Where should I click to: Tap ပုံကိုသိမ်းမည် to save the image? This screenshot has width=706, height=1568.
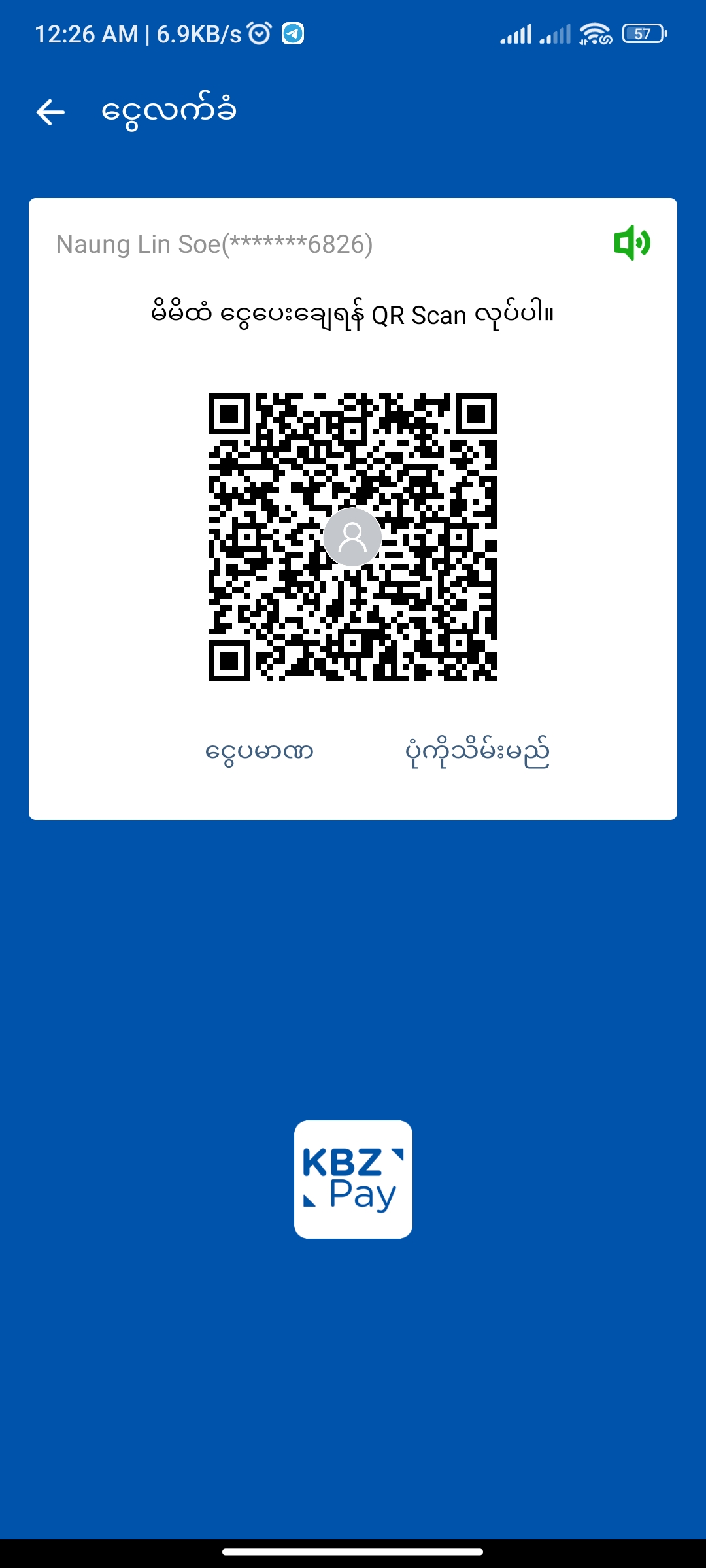pyautogui.click(x=477, y=752)
